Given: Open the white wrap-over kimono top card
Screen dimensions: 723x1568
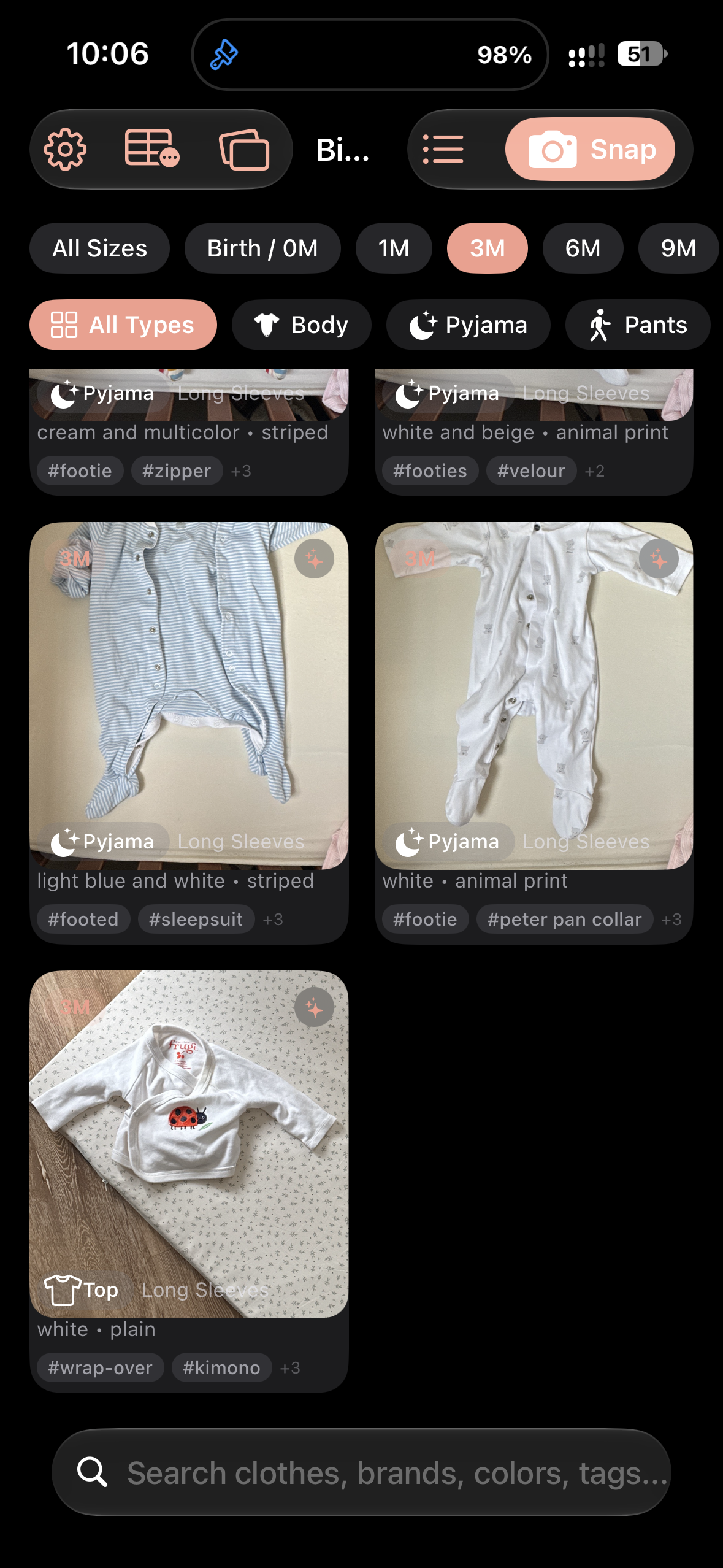Looking at the screenshot, I should (x=189, y=1181).
